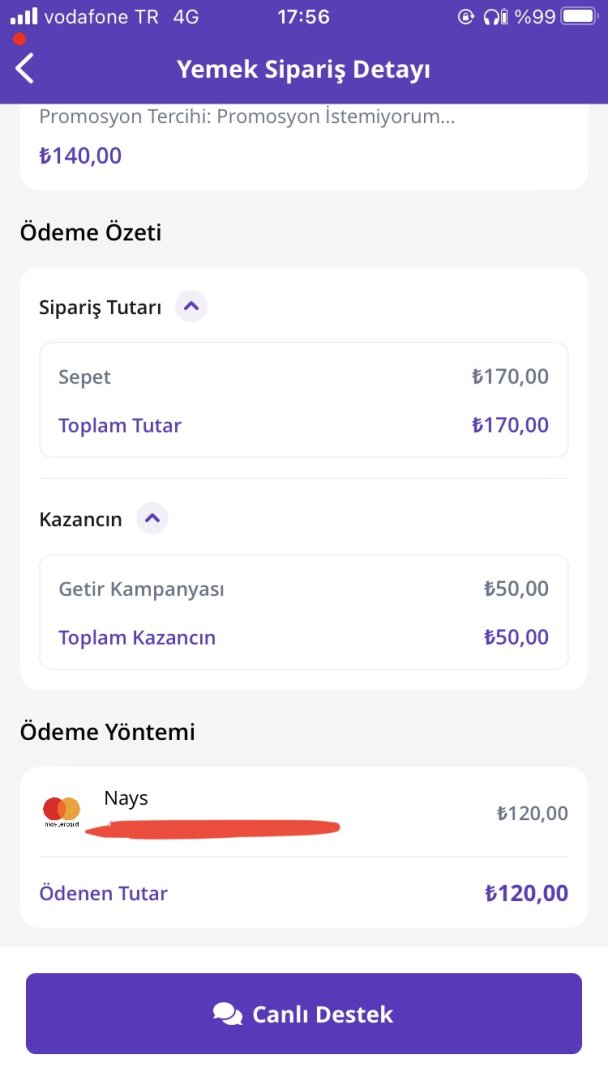Open Canlı Destek live support
Image resolution: width=608 pixels, height=1080 pixels.
click(x=304, y=1013)
